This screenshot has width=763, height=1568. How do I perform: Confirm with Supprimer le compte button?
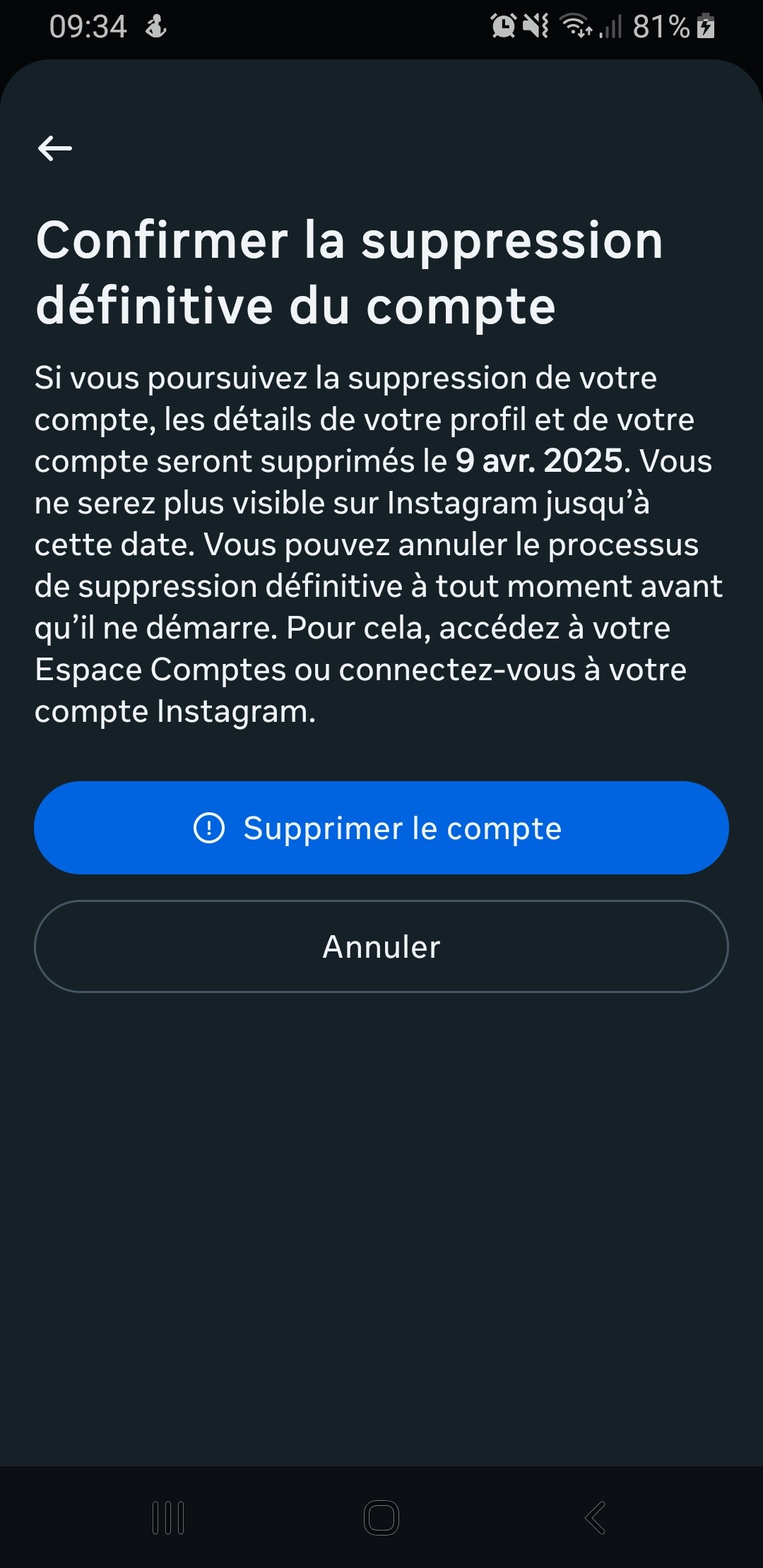[381, 828]
